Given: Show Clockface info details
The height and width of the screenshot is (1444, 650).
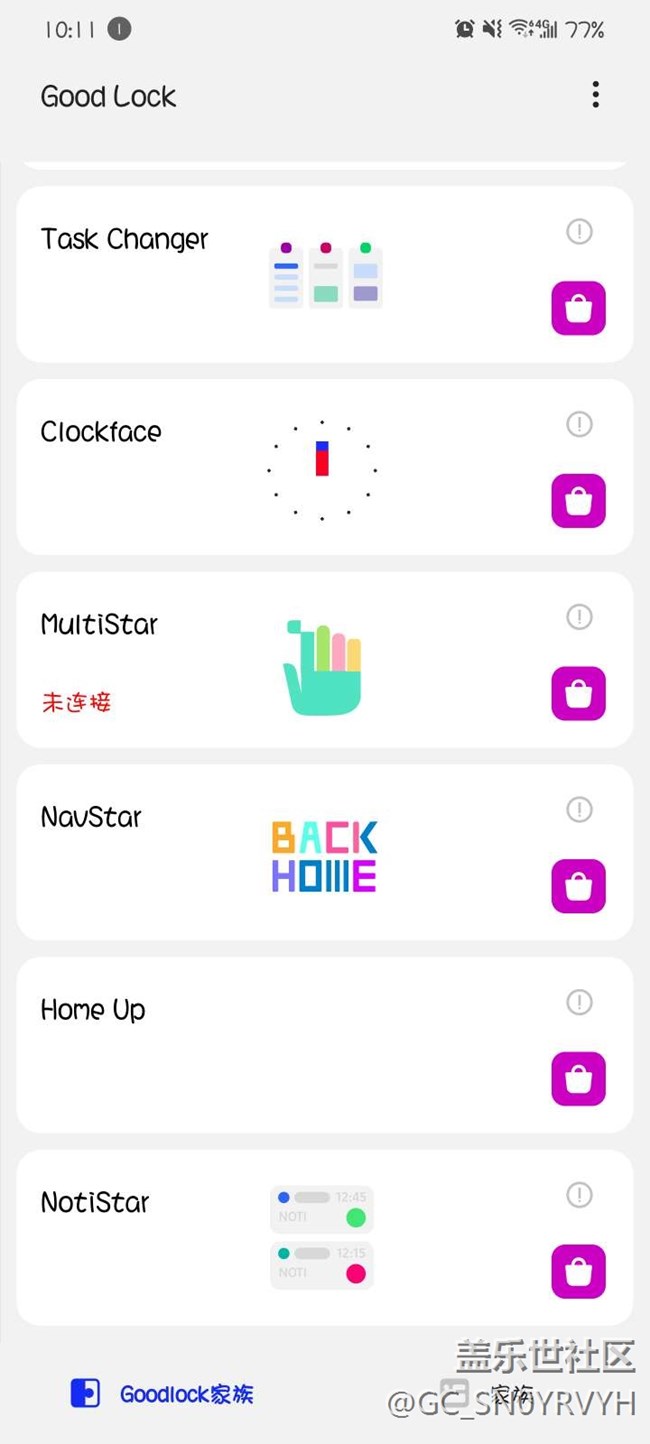Looking at the screenshot, I should click(579, 425).
